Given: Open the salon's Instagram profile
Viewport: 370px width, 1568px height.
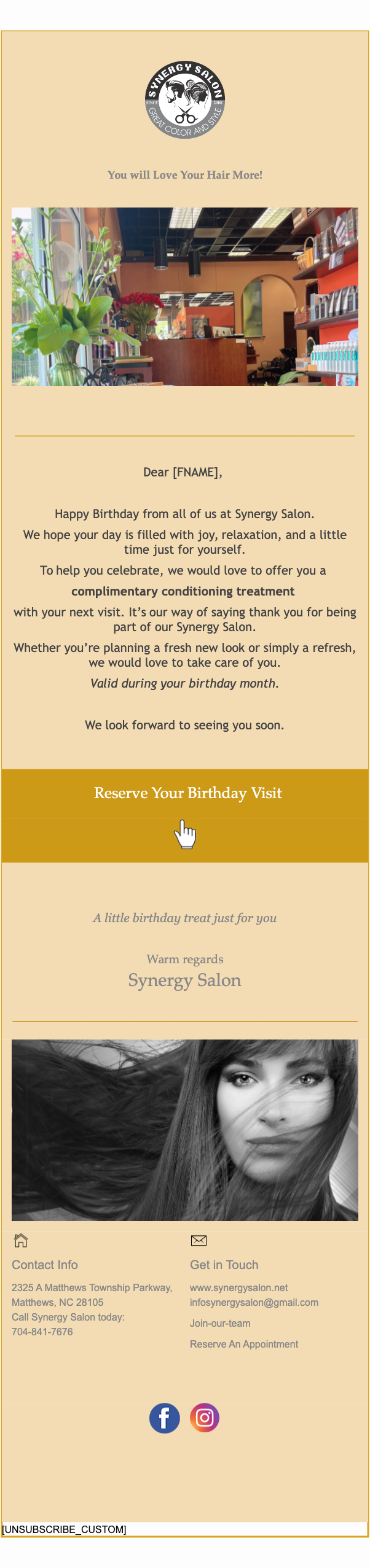Looking at the screenshot, I should point(205,1418).
